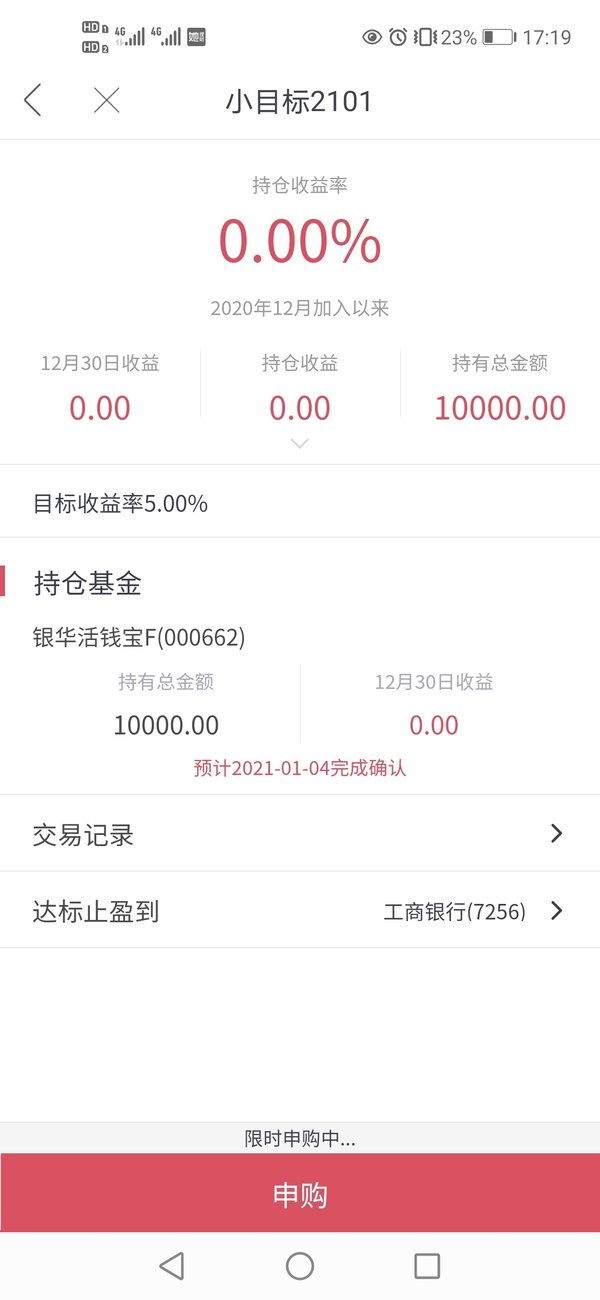Go back using the top-left arrow
600x1300 pixels.
click(33, 100)
